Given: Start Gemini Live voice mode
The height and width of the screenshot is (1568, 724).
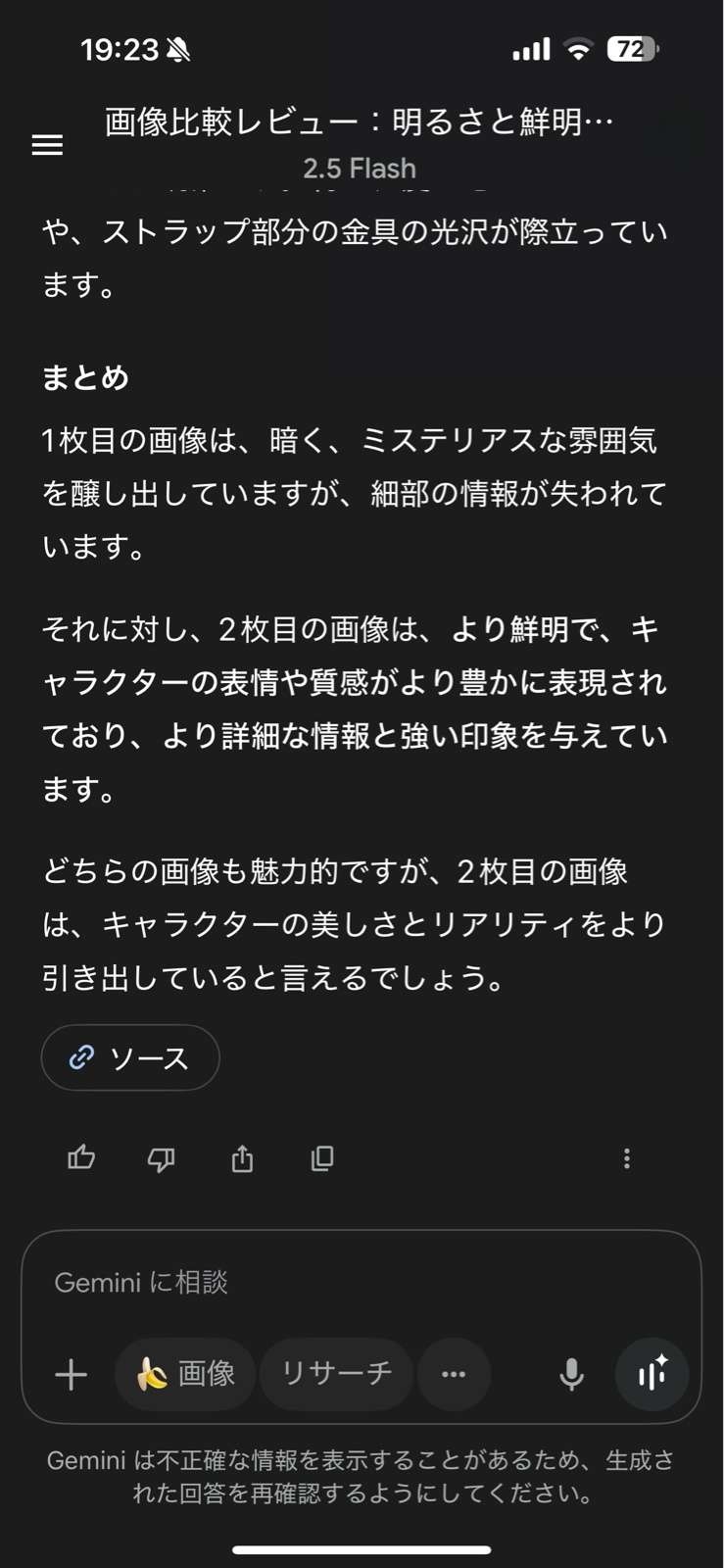Looking at the screenshot, I should pyautogui.click(x=652, y=1374).
